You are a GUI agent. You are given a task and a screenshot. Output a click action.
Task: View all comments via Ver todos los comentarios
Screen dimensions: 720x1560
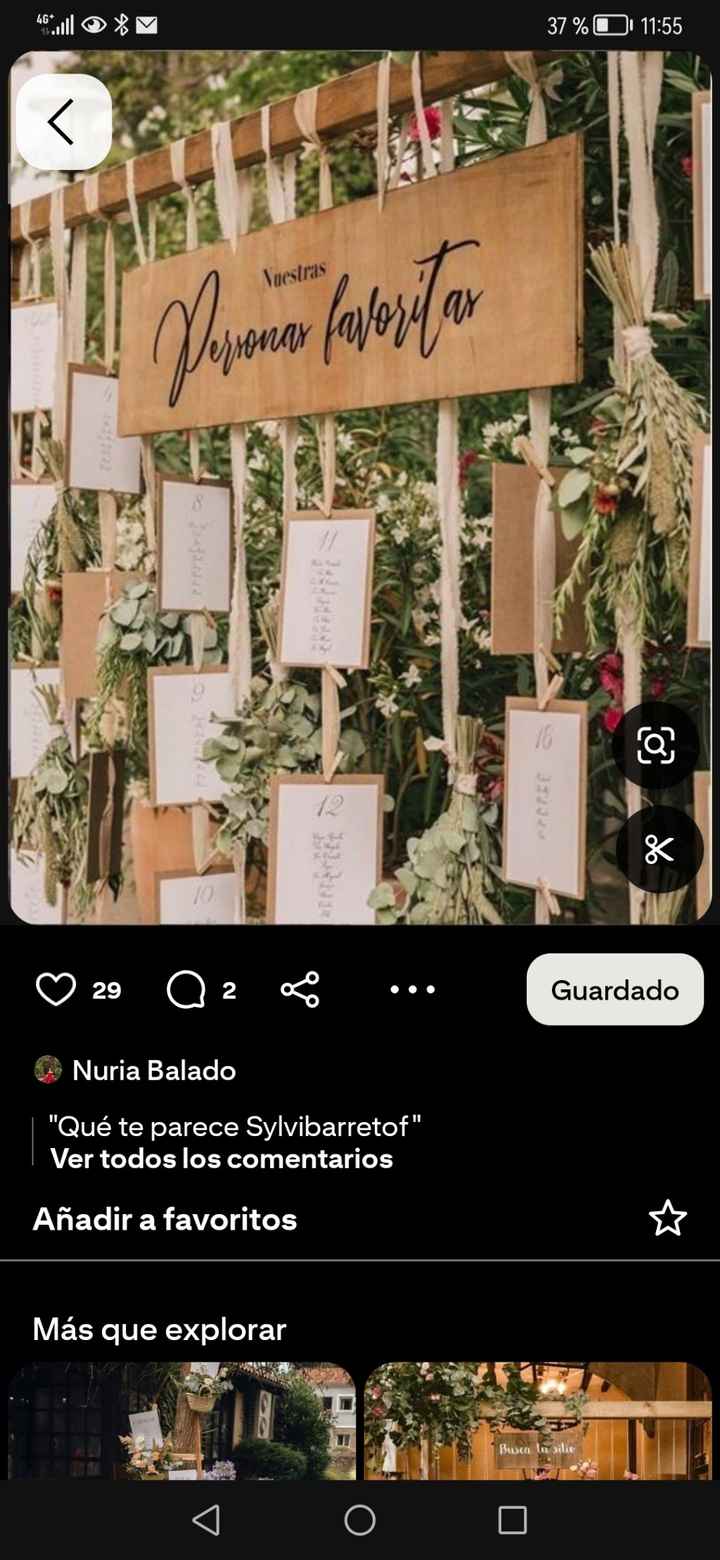221,1159
